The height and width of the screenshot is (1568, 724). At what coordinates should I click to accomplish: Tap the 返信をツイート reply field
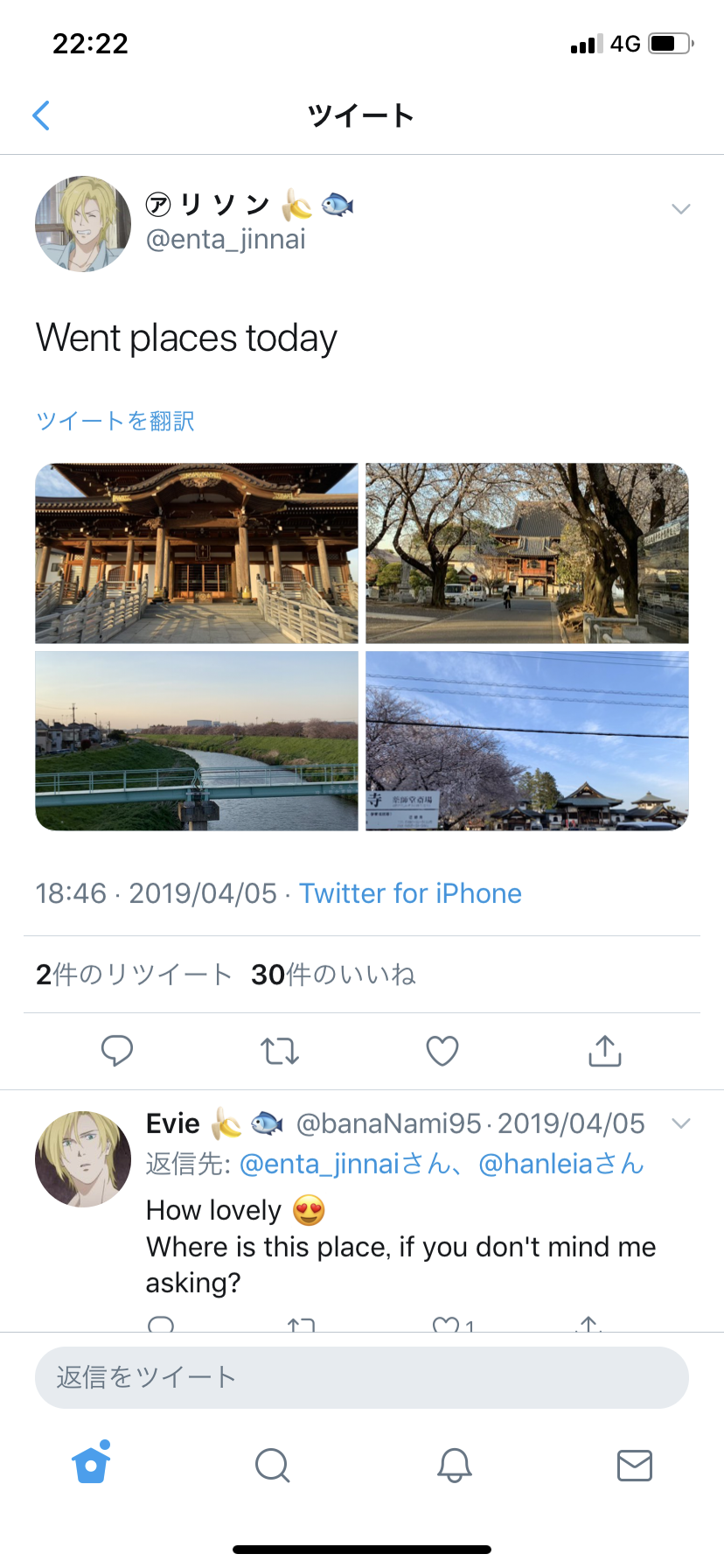tap(362, 1377)
